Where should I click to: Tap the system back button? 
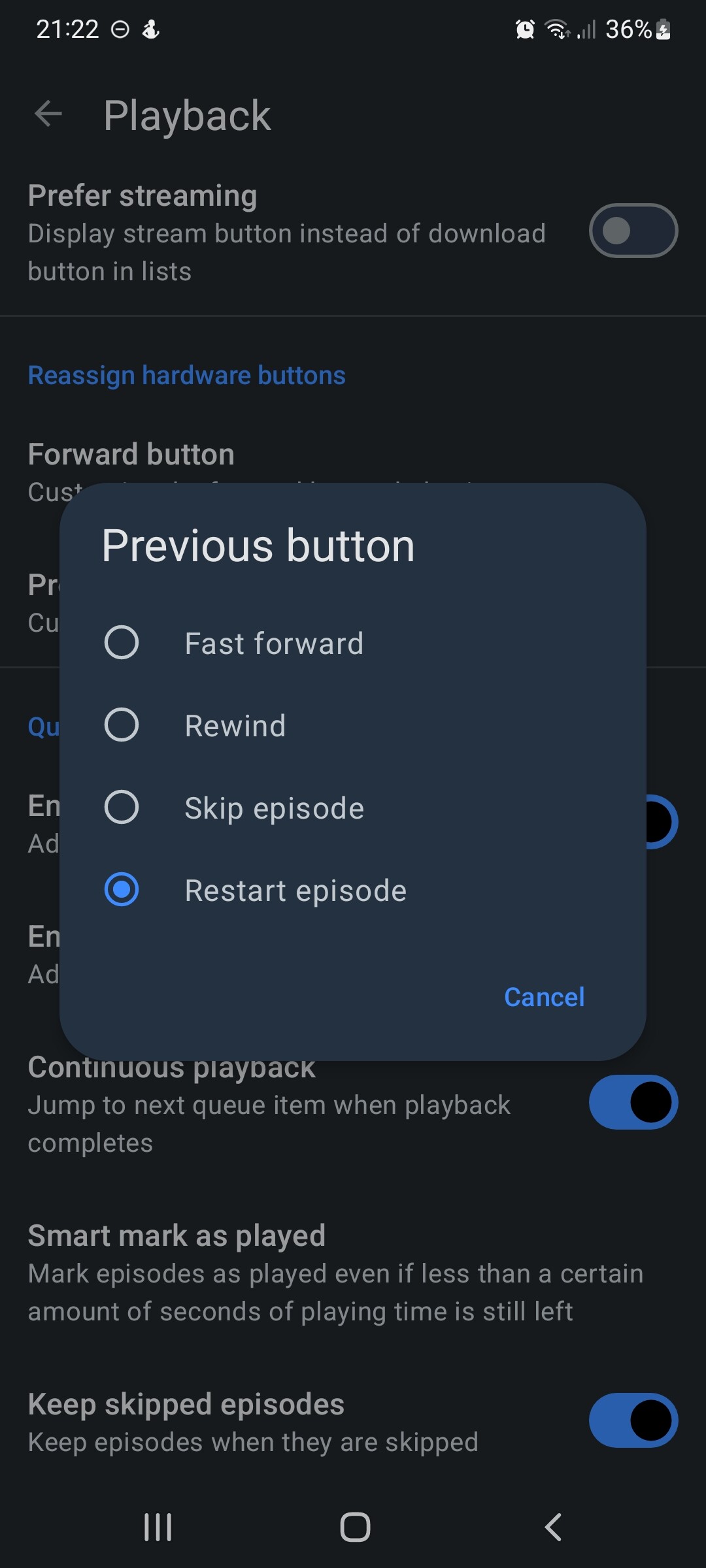click(x=553, y=1527)
